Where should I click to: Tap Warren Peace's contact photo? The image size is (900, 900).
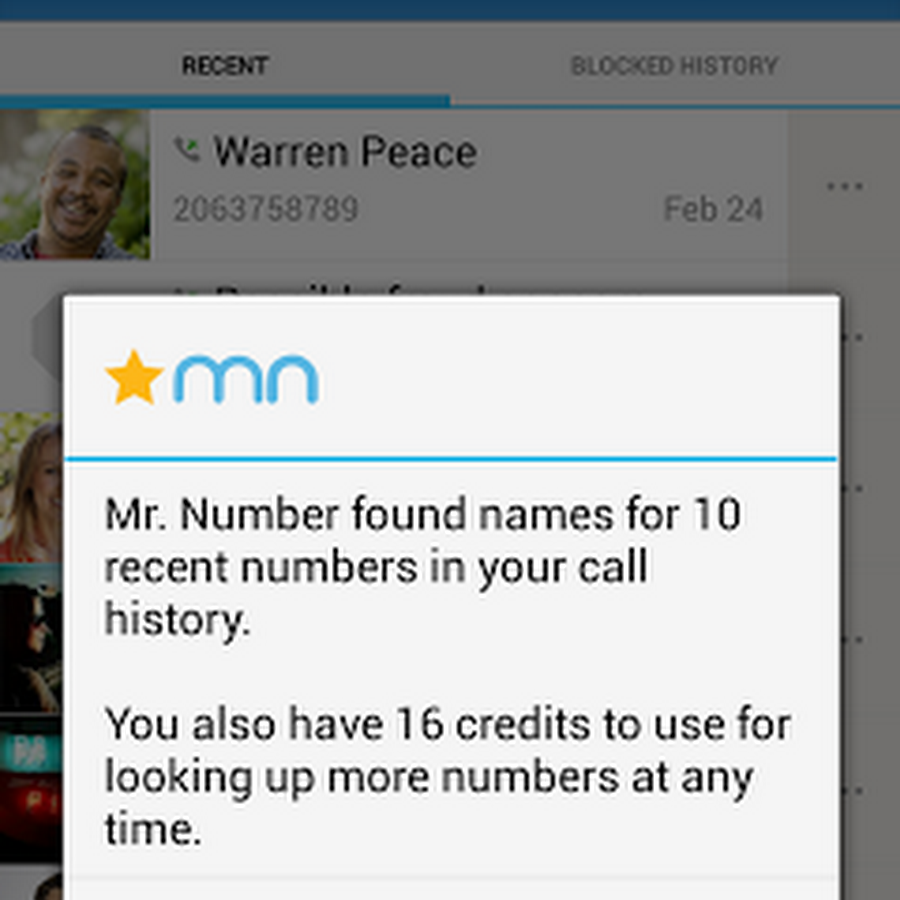coord(73,185)
